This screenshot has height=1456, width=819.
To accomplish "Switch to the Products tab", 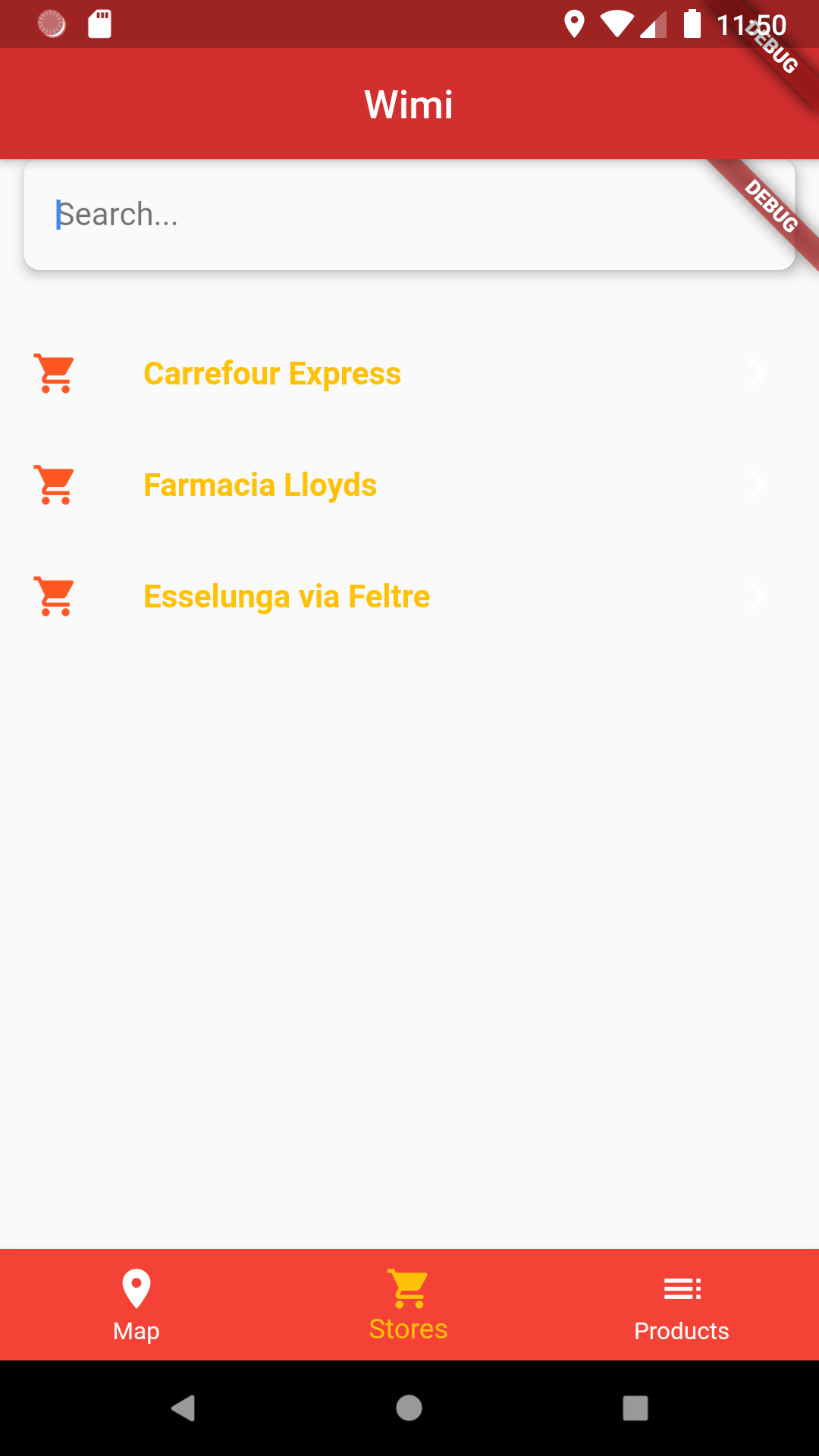I will [682, 1305].
